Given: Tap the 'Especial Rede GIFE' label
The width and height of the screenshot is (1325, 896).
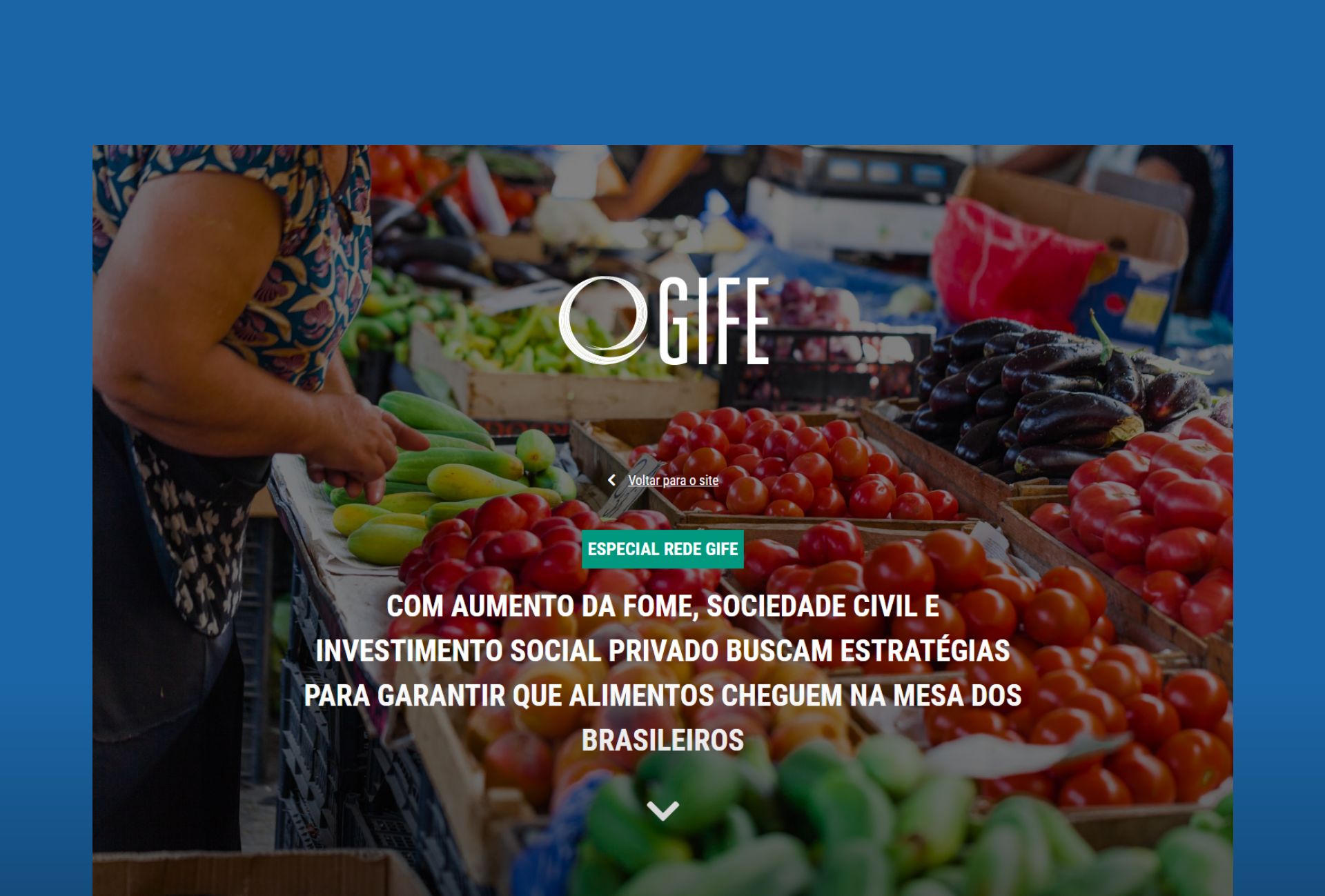Looking at the screenshot, I should (662, 549).
